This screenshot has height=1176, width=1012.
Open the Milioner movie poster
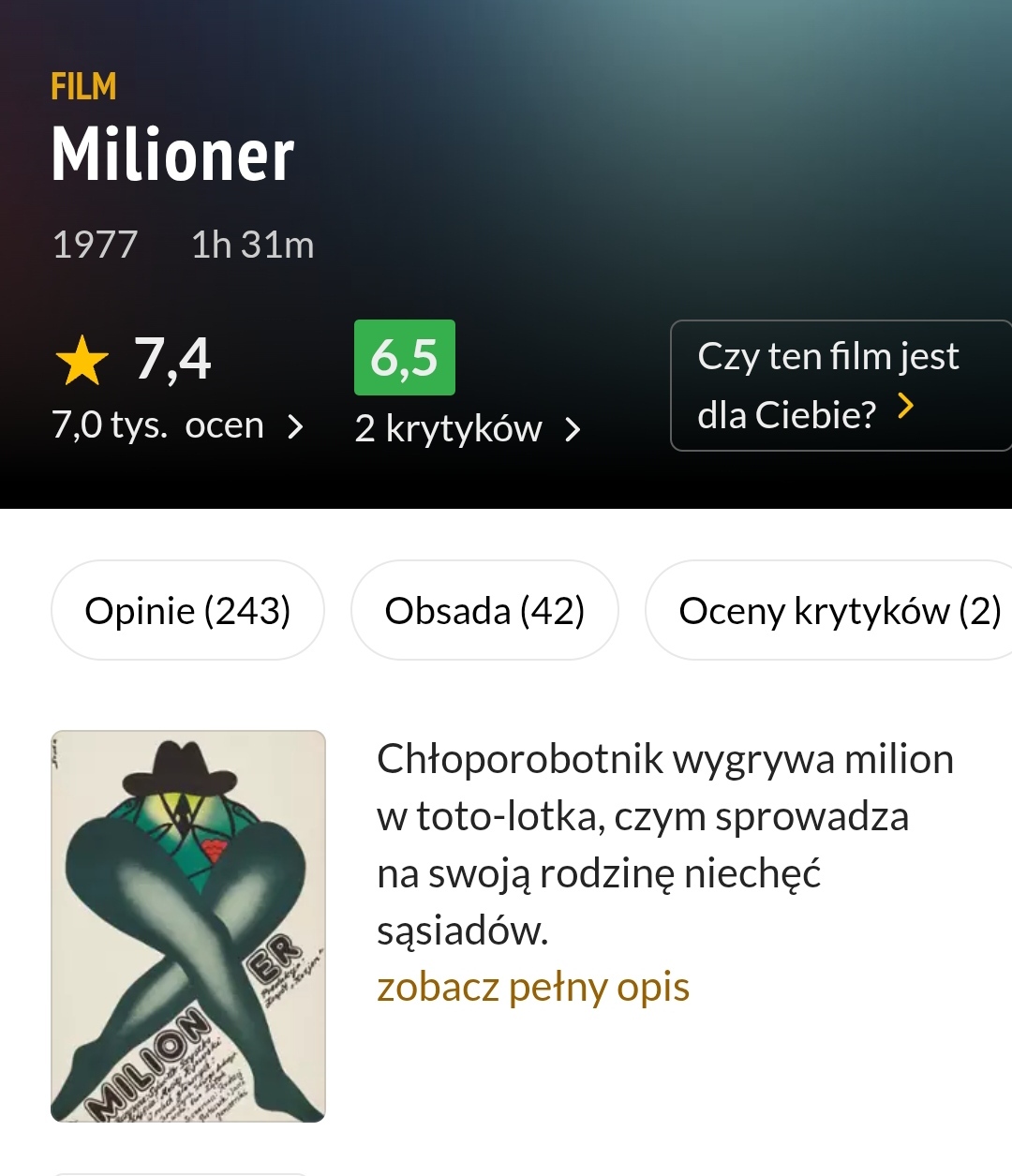pyautogui.click(x=188, y=926)
